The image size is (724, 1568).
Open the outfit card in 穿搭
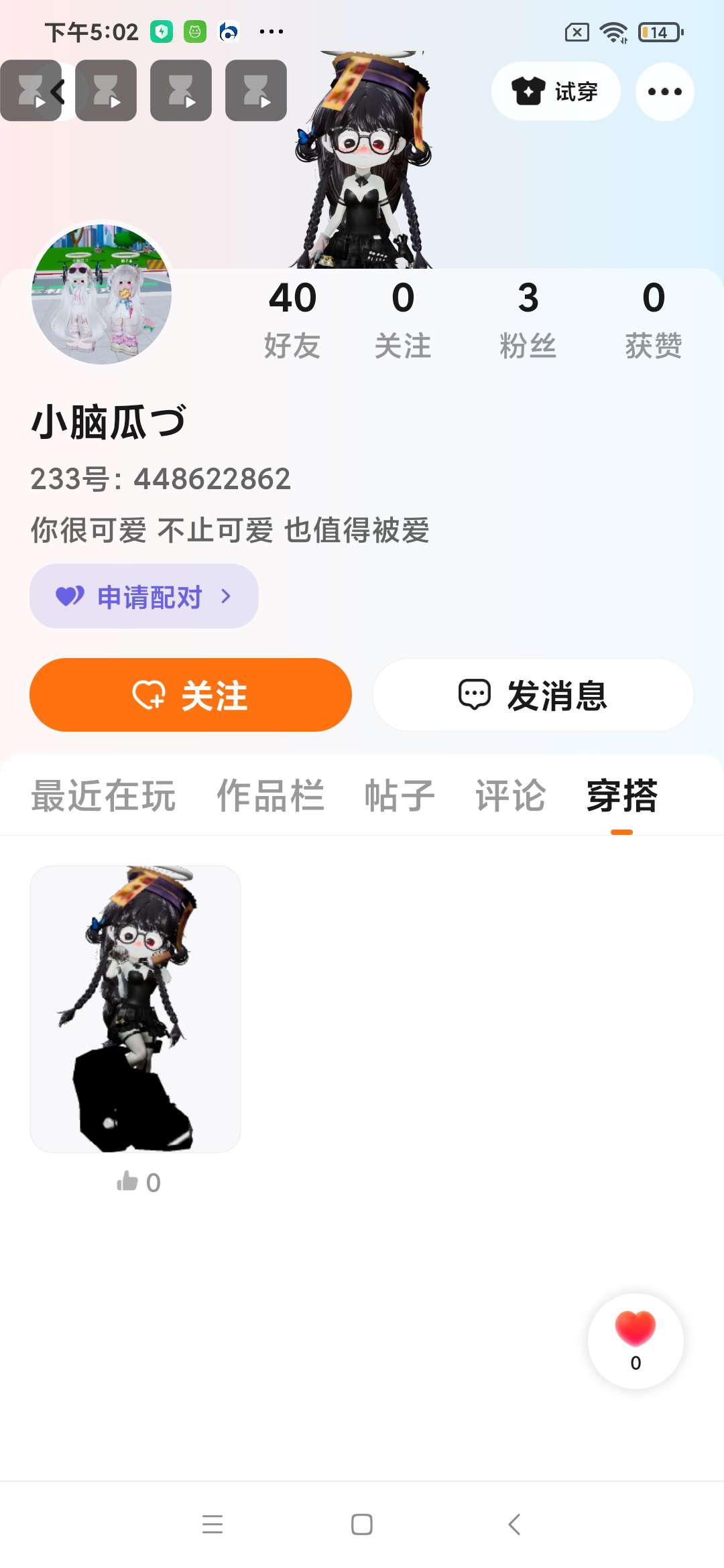point(135,1008)
